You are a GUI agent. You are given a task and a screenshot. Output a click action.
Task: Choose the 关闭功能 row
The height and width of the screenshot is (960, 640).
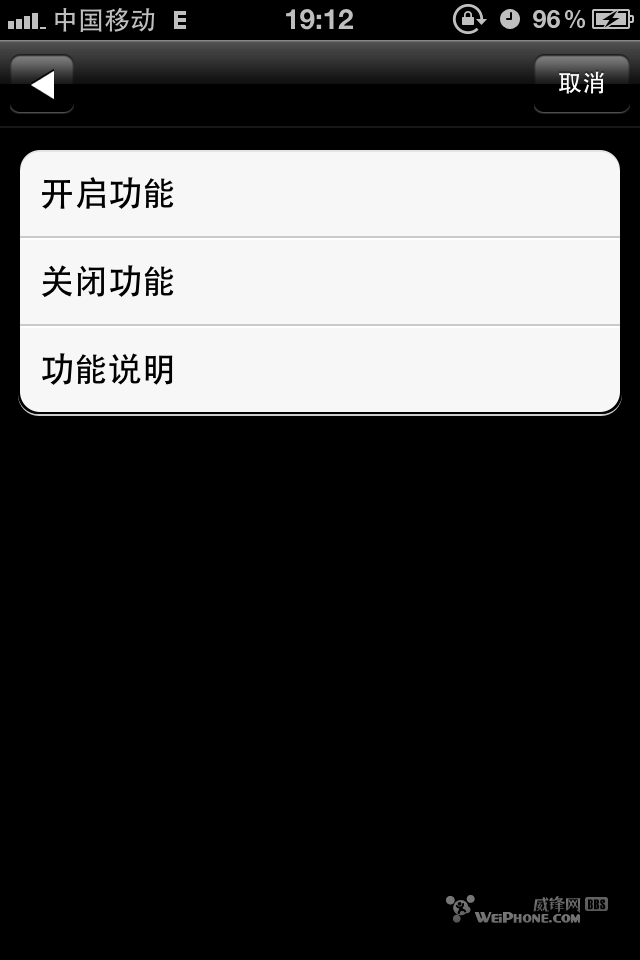click(x=320, y=282)
